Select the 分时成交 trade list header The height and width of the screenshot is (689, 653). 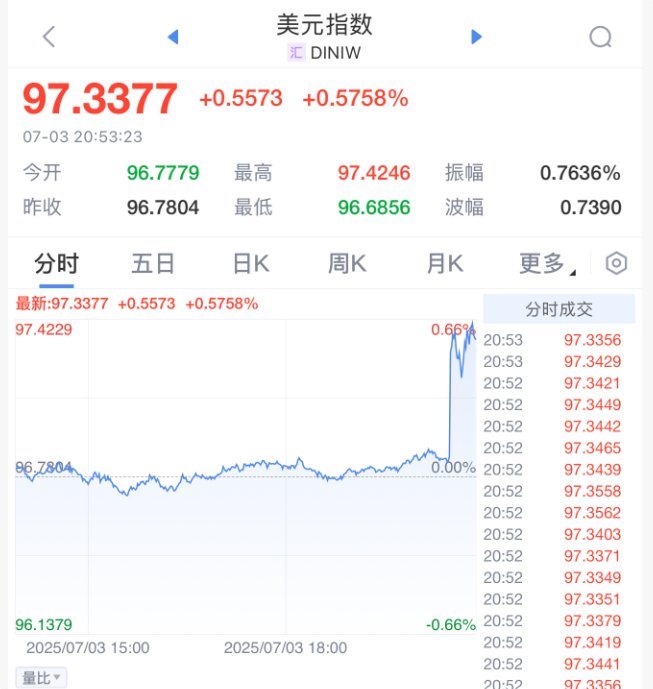click(559, 309)
